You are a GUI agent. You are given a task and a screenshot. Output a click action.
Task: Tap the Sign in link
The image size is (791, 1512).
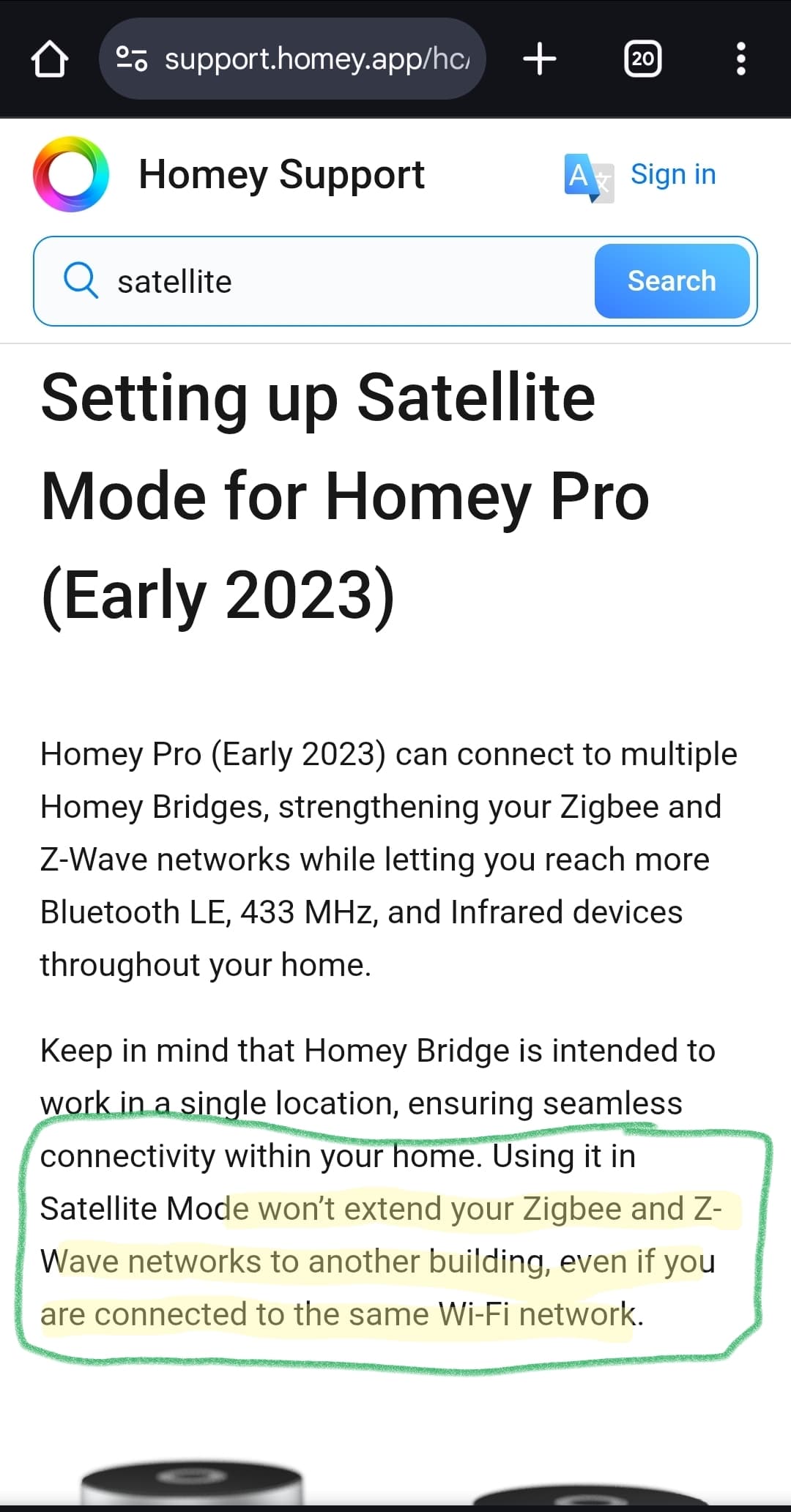point(673,174)
